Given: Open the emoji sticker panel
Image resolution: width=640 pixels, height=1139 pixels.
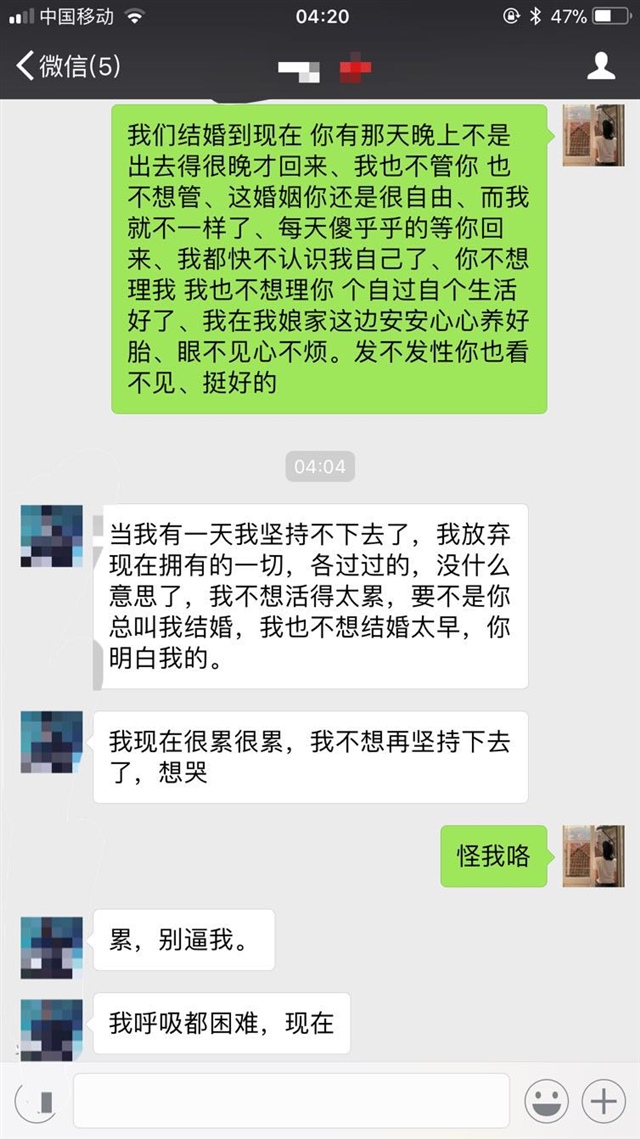Looking at the screenshot, I should coord(546,1100).
